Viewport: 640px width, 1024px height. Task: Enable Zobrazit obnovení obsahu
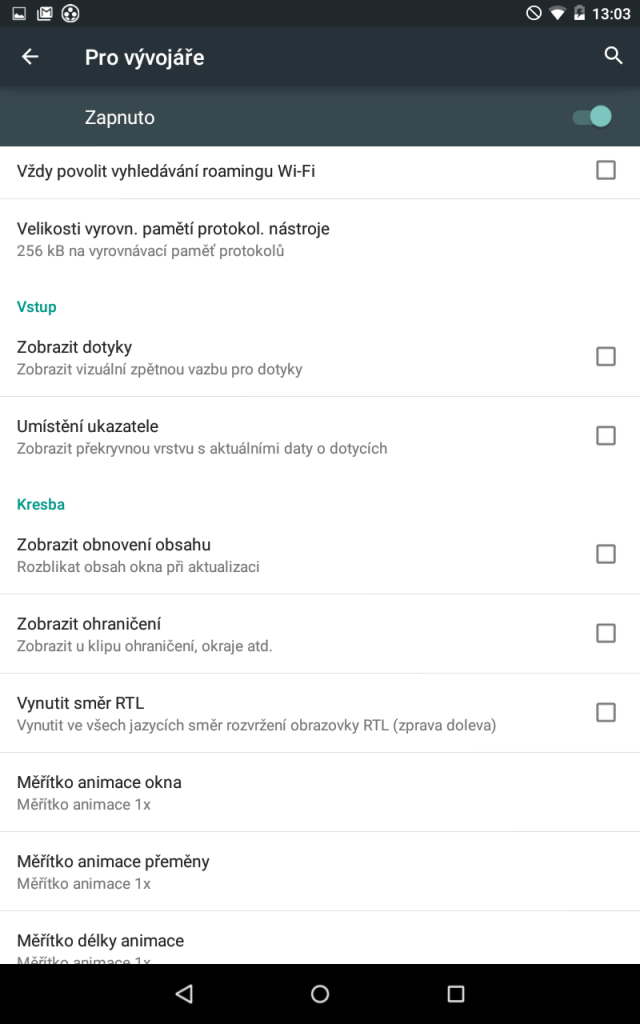click(605, 554)
